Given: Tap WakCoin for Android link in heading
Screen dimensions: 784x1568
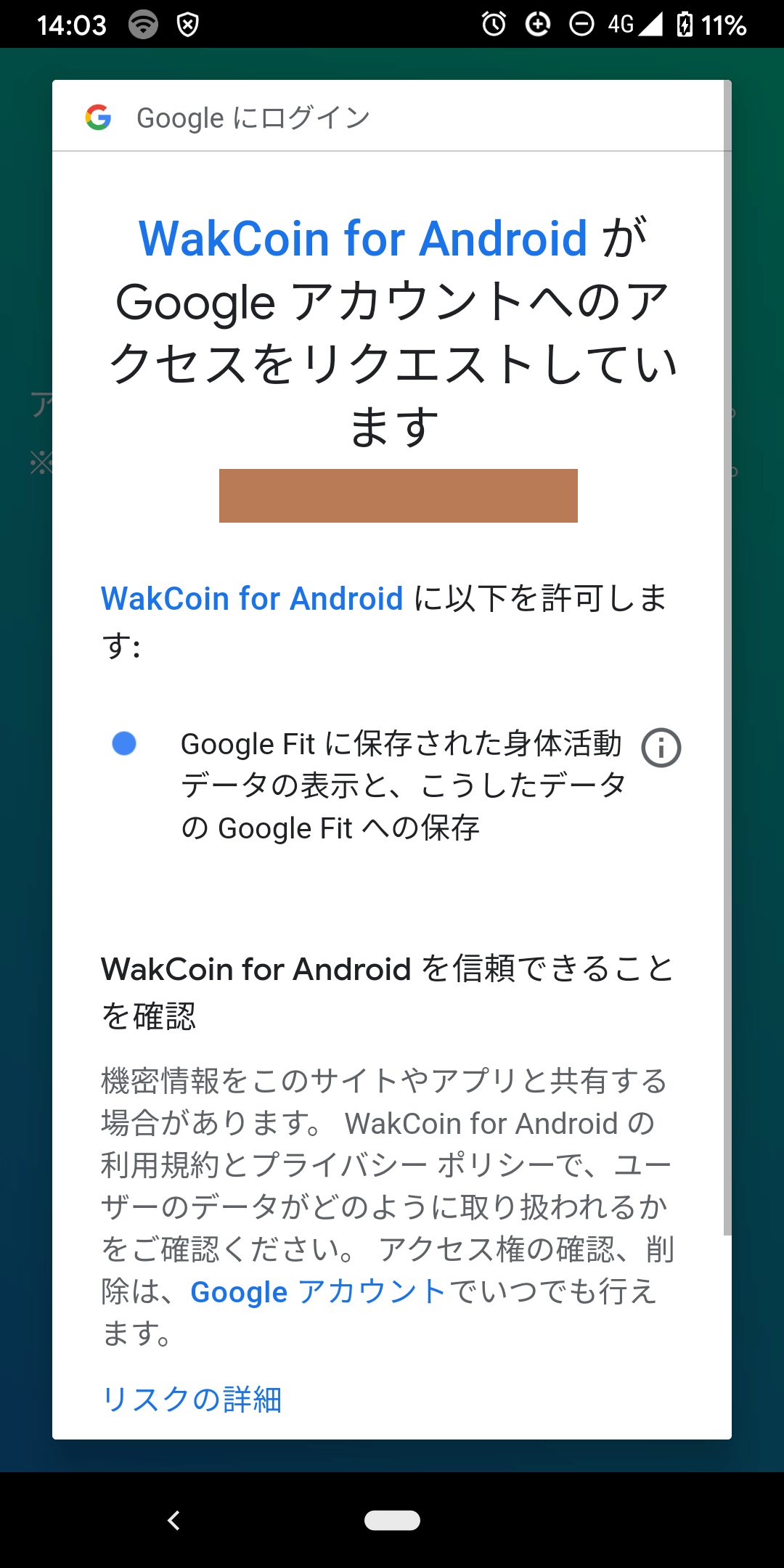Looking at the screenshot, I should (x=363, y=238).
